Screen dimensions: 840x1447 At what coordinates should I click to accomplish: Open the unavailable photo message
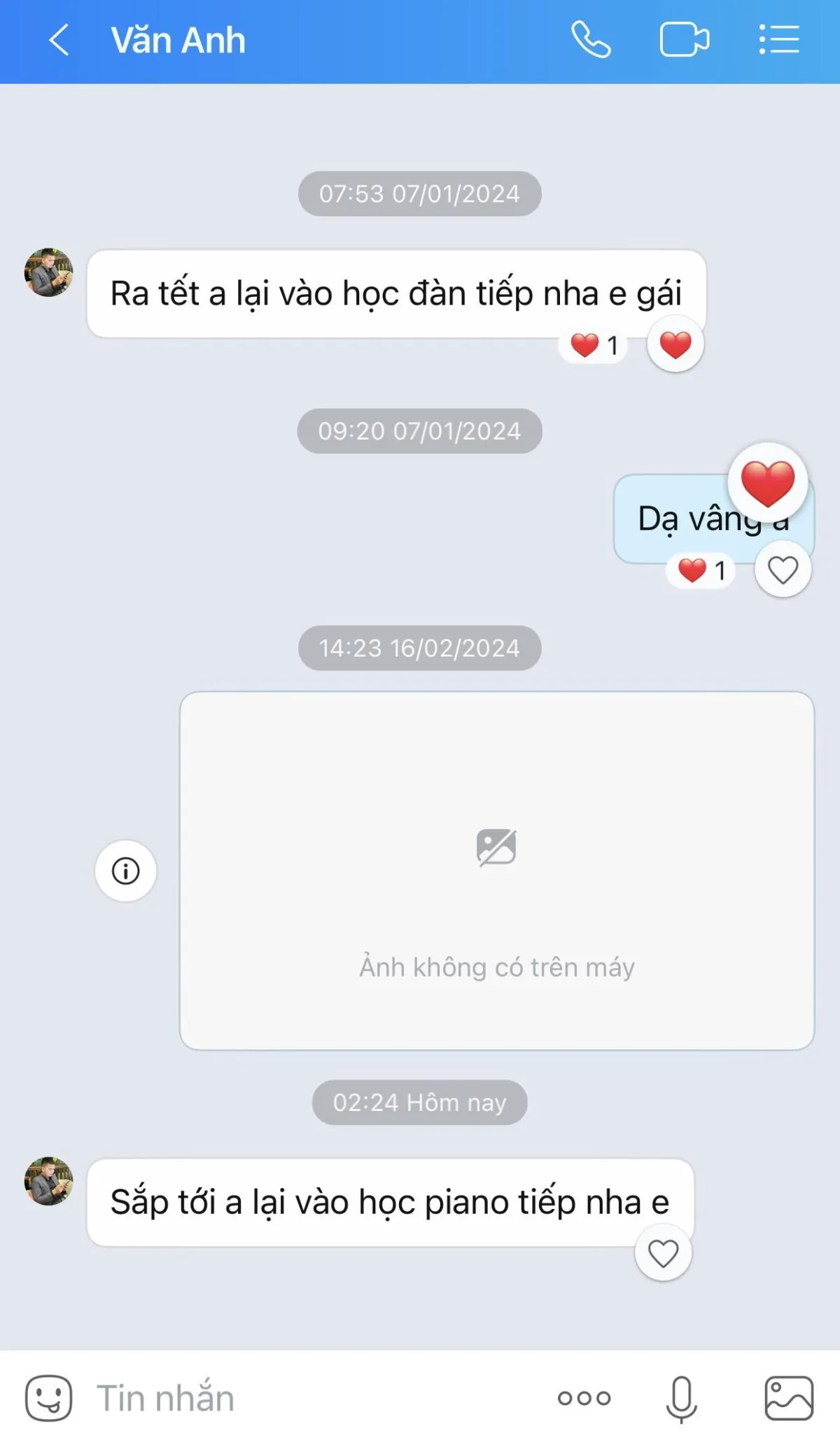tap(497, 871)
